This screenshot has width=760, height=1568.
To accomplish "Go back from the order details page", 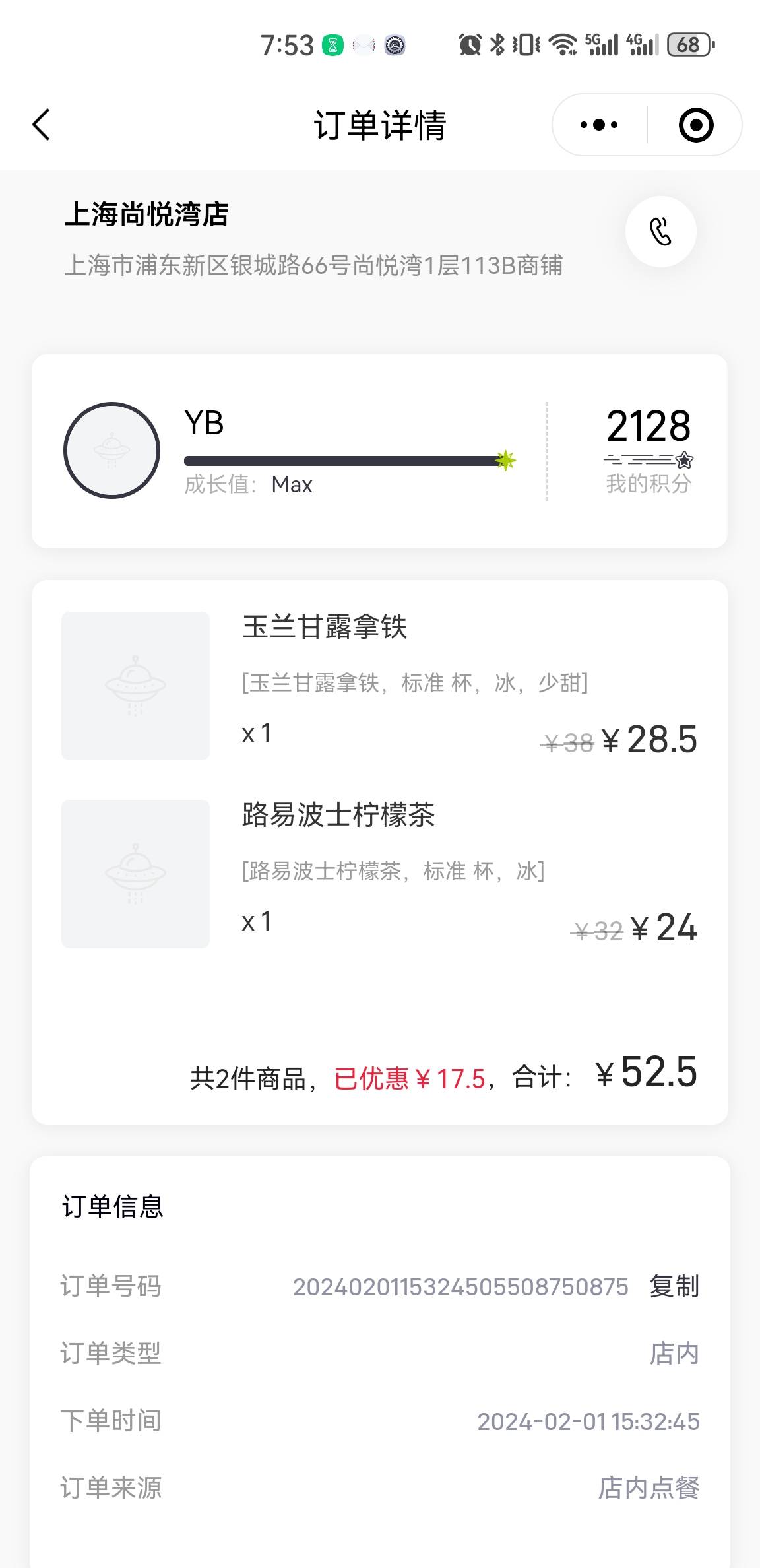I will pos(41,125).
